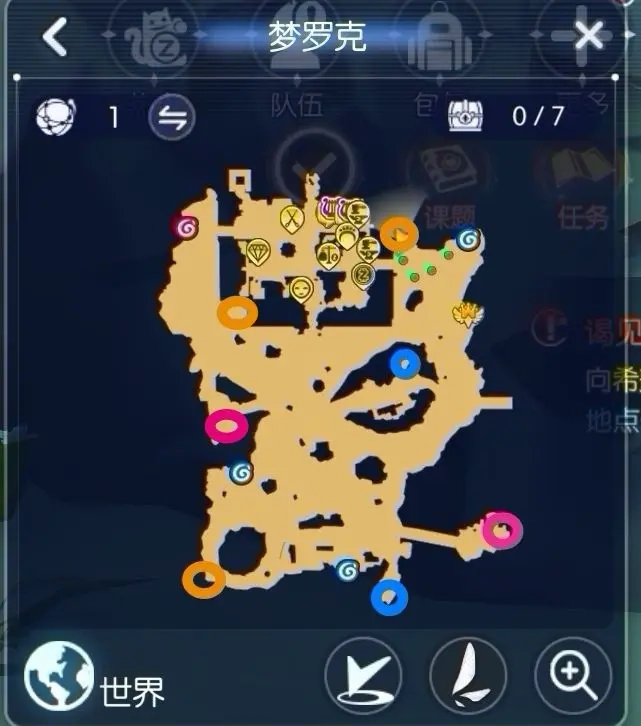The height and width of the screenshot is (726, 641).
Task: Select the diamond shop marker
Action: pos(260,251)
